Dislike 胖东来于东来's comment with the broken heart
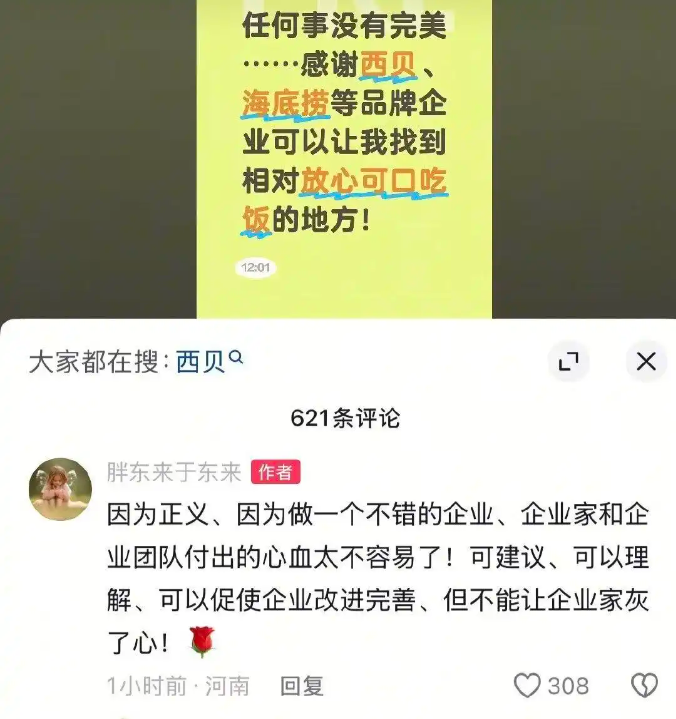Screen dimensions: 676x719 [643, 685]
